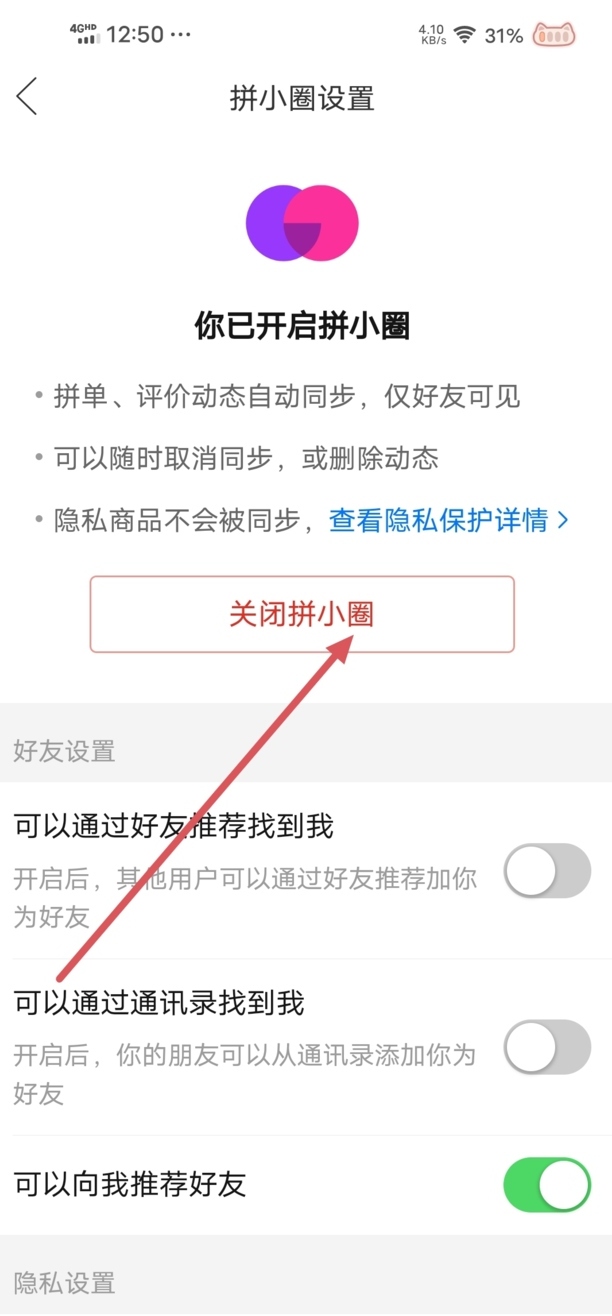This screenshot has height=1316, width=612.
Task: Go back from 拼小圈设置
Action: (27, 98)
